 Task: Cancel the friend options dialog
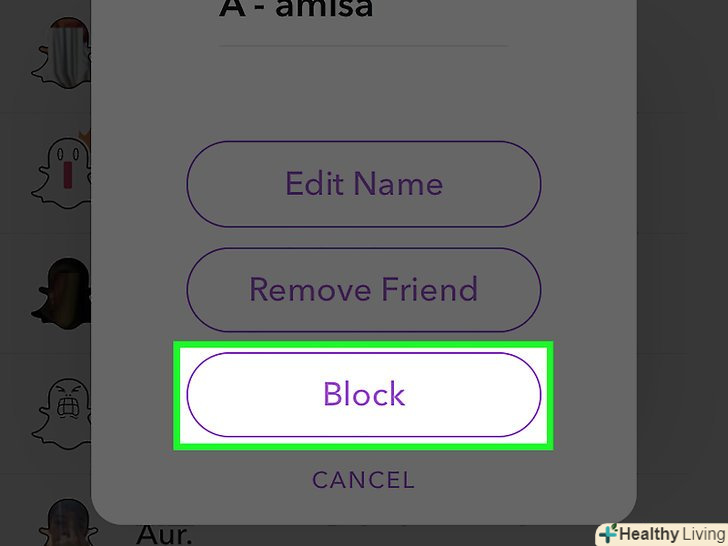(x=363, y=480)
